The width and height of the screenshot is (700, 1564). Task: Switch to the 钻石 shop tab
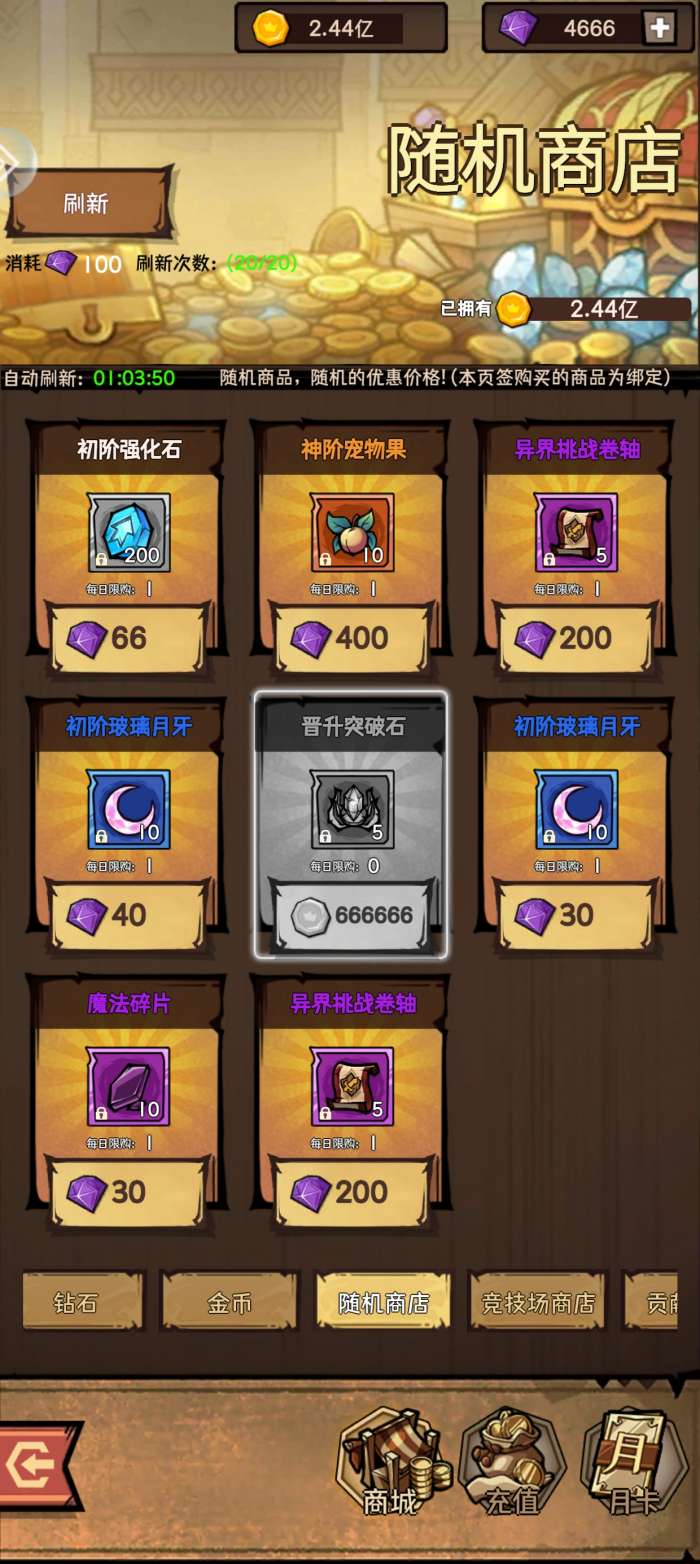pos(83,1304)
